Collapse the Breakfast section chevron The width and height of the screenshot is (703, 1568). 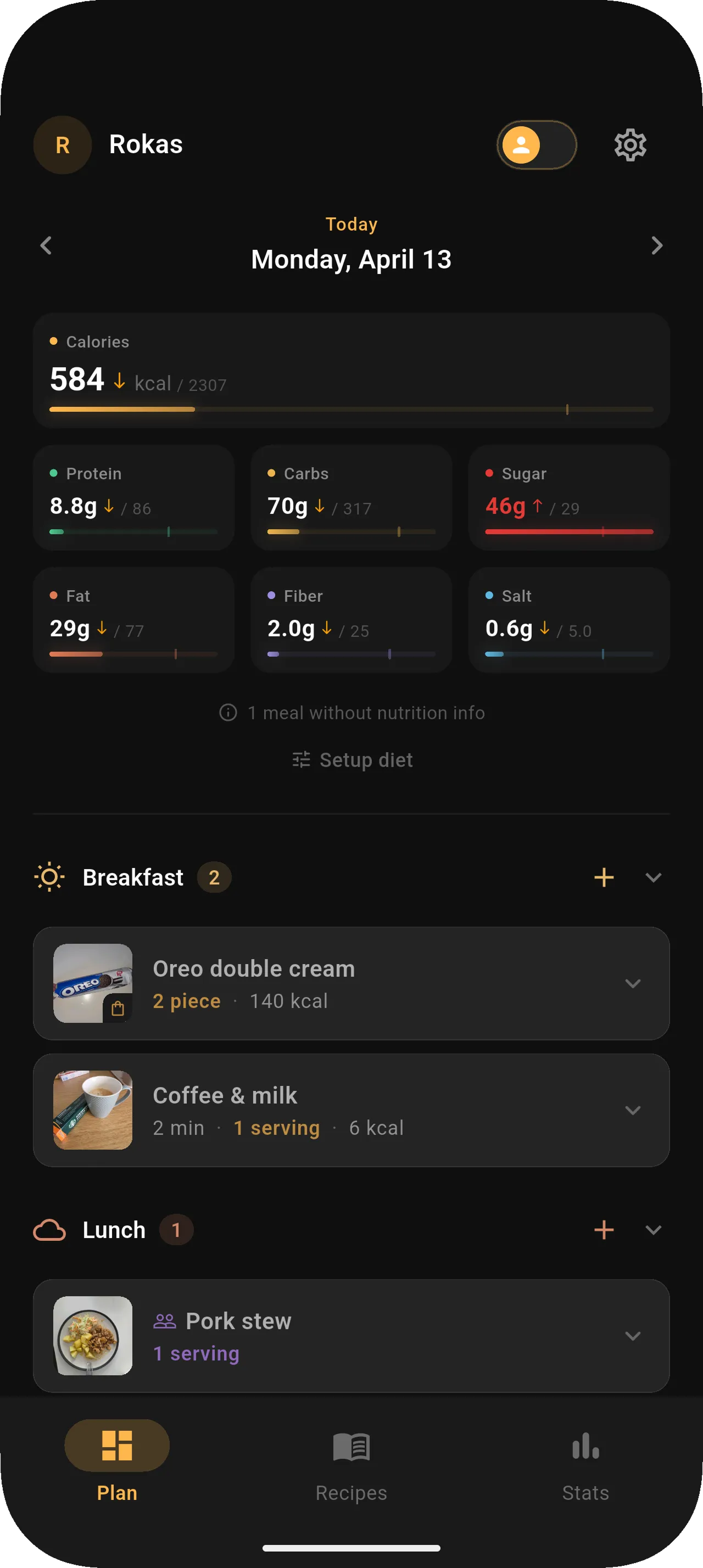pyautogui.click(x=653, y=877)
